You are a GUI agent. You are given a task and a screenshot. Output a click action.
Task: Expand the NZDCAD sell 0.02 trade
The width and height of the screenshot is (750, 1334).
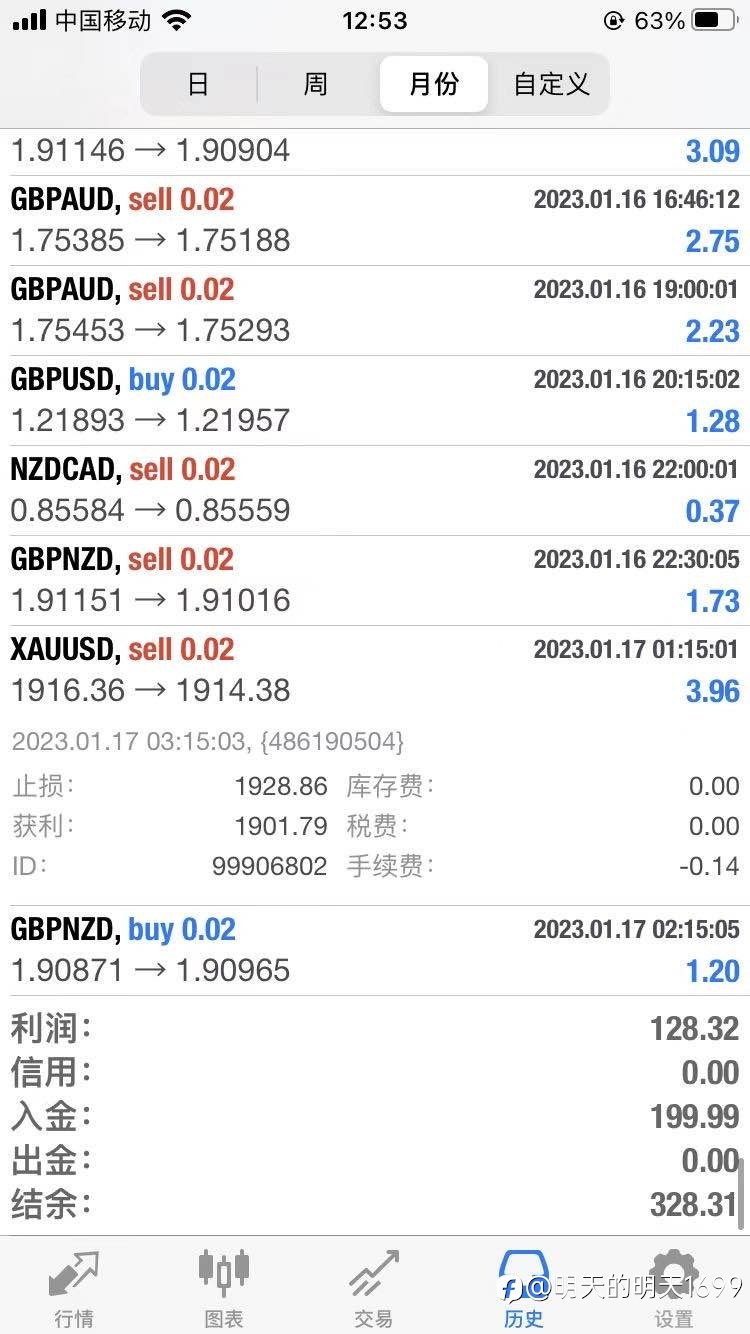point(375,490)
